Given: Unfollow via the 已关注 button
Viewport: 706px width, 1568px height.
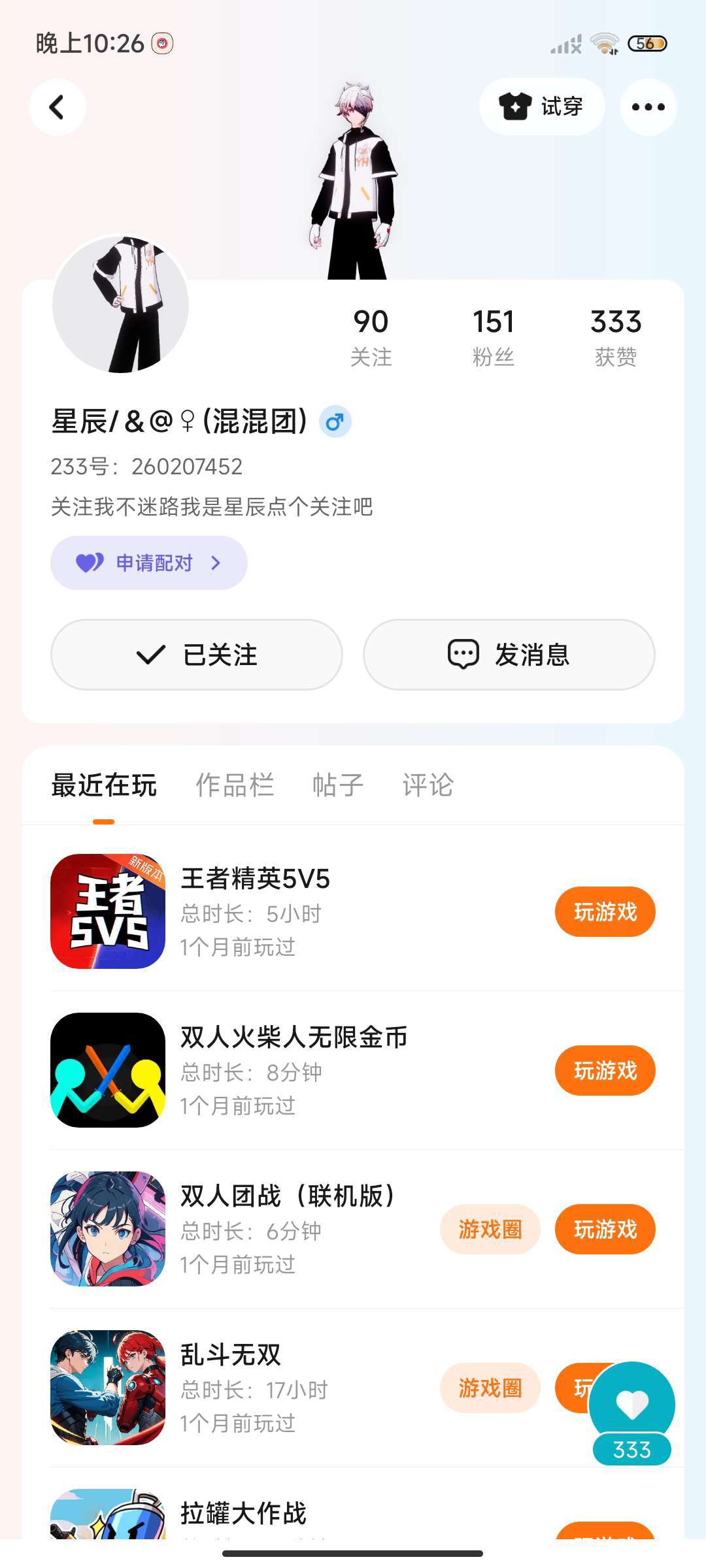Looking at the screenshot, I should tap(196, 654).
